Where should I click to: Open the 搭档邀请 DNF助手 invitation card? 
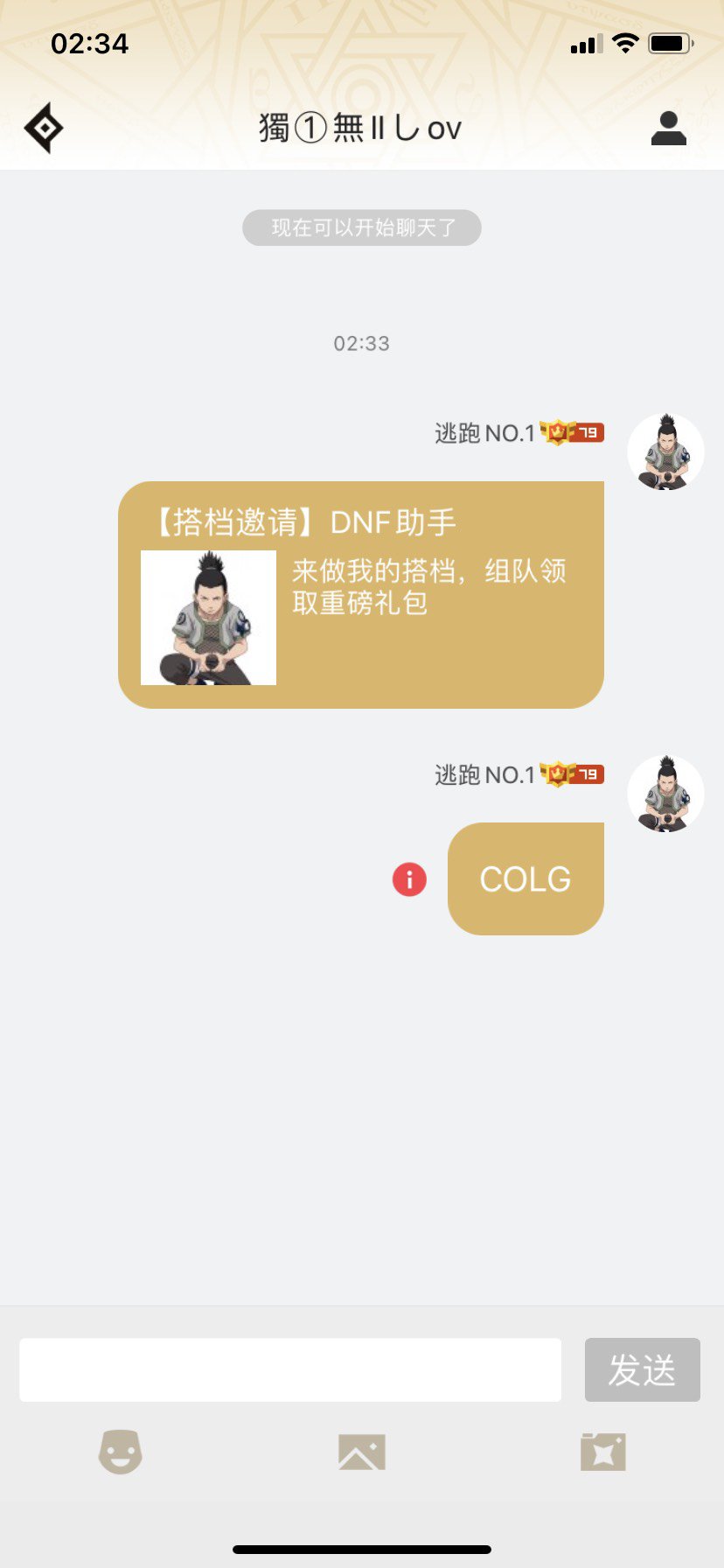point(361,594)
